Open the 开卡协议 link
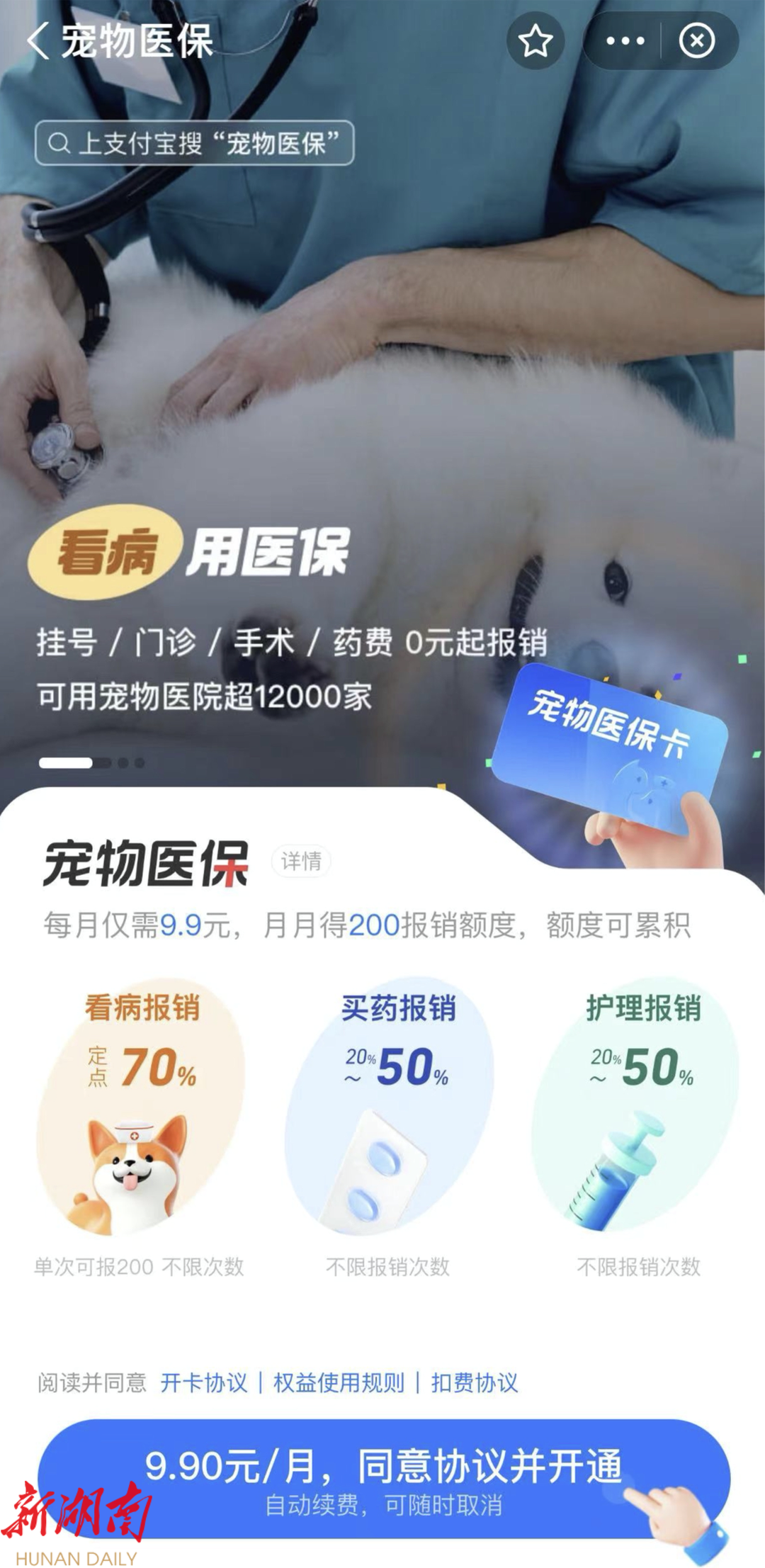 click(x=204, y=1382)
